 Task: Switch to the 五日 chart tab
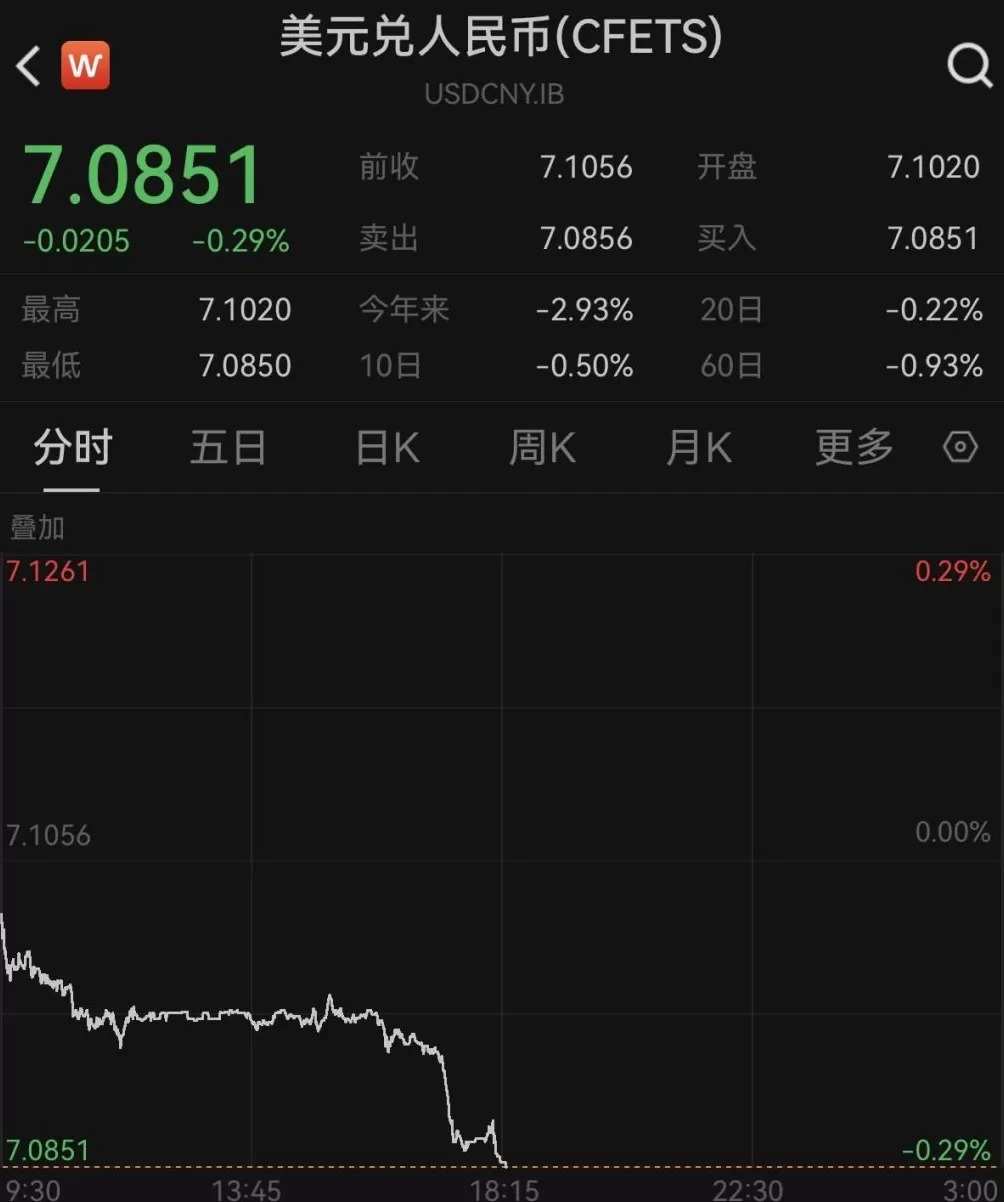(x=228, y=448)
